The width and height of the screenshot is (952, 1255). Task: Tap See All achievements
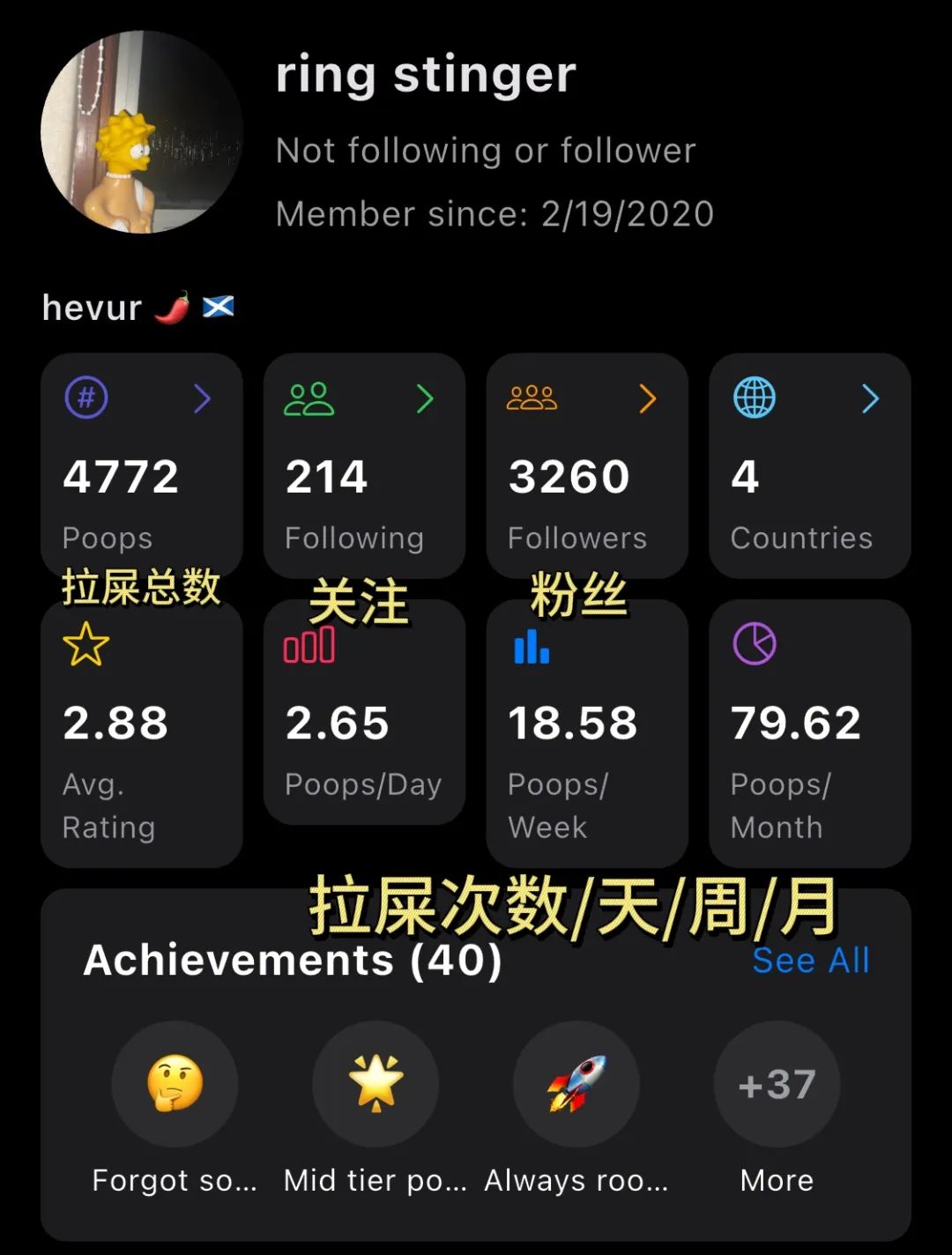[x=810, y=960]
